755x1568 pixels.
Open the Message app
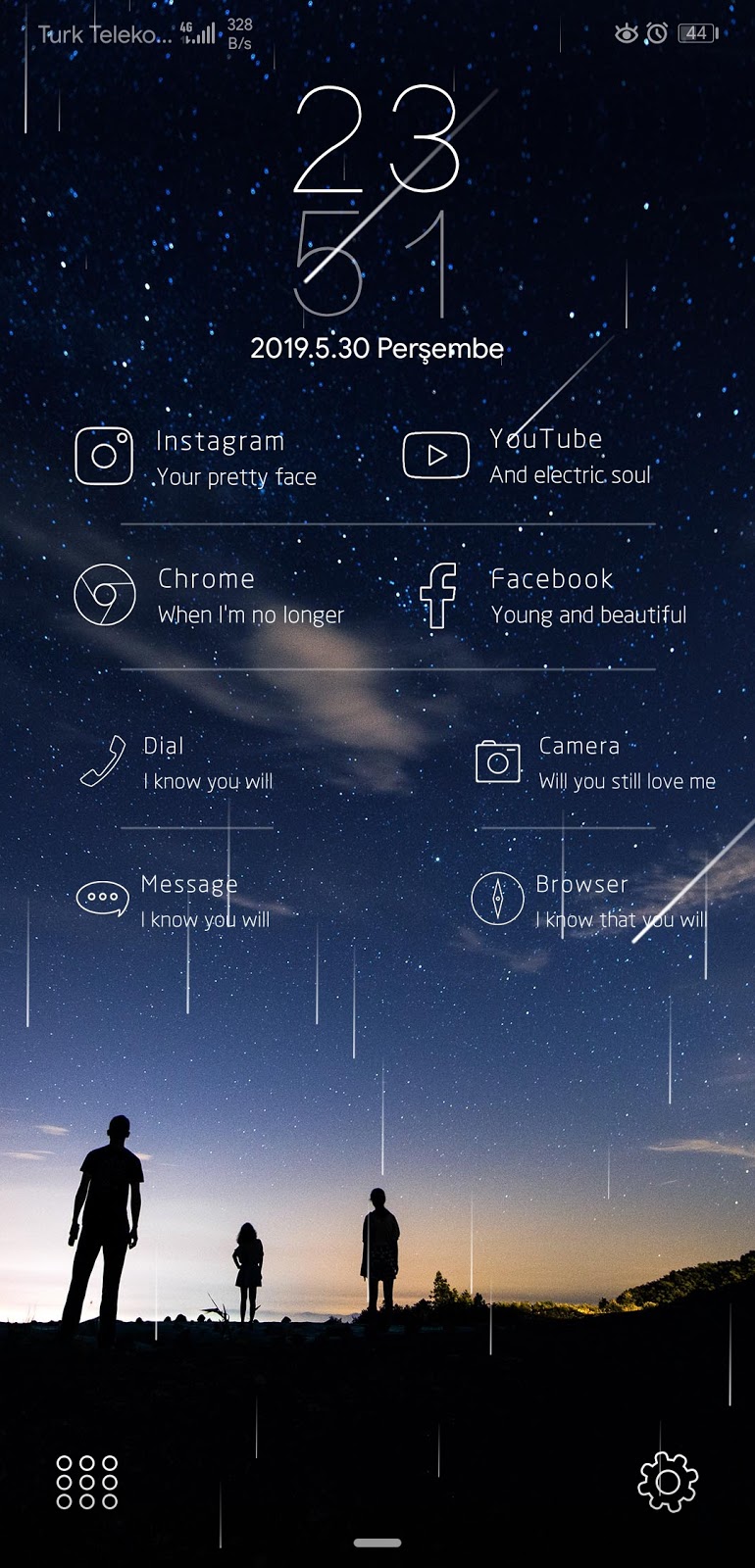point(103,898)
